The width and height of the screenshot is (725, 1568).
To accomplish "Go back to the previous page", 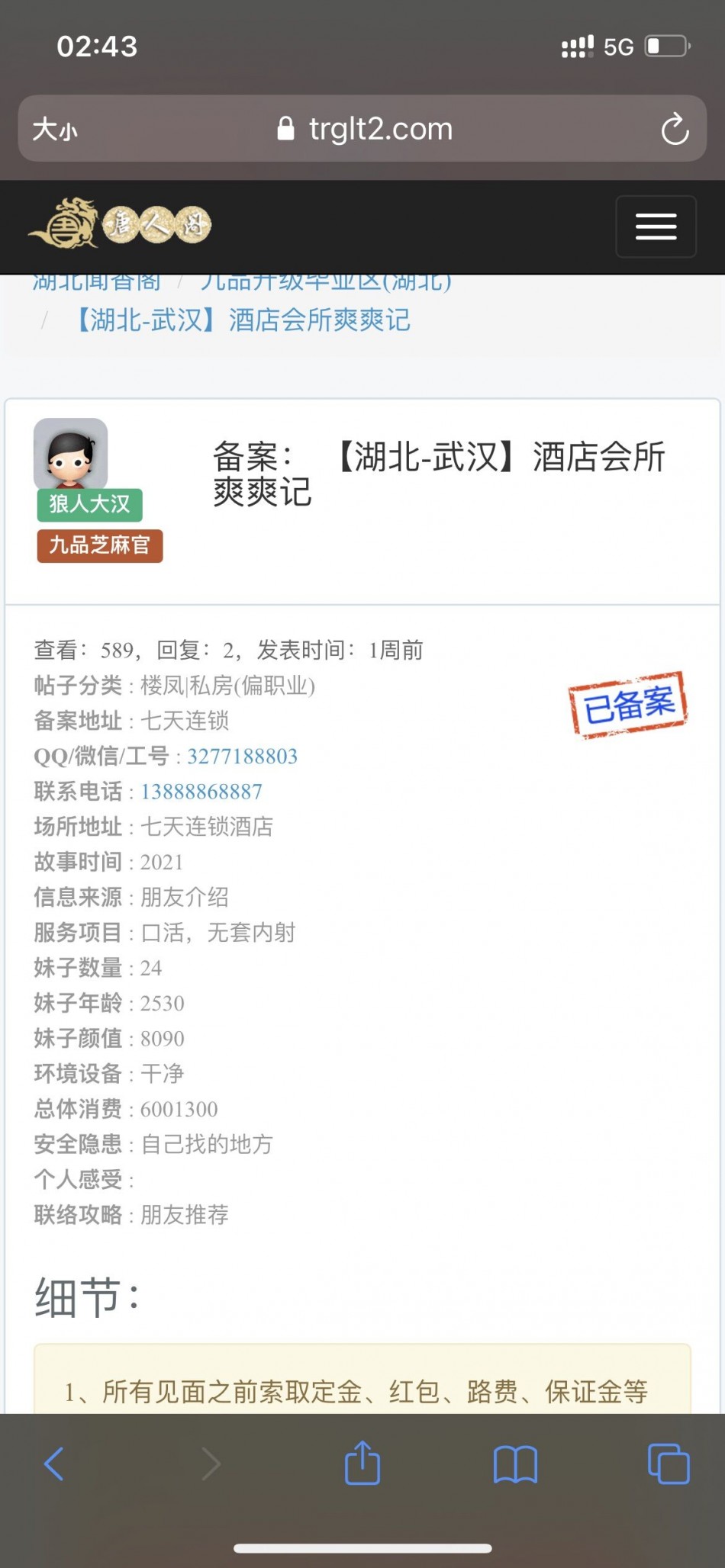I will click(53, 1464).
